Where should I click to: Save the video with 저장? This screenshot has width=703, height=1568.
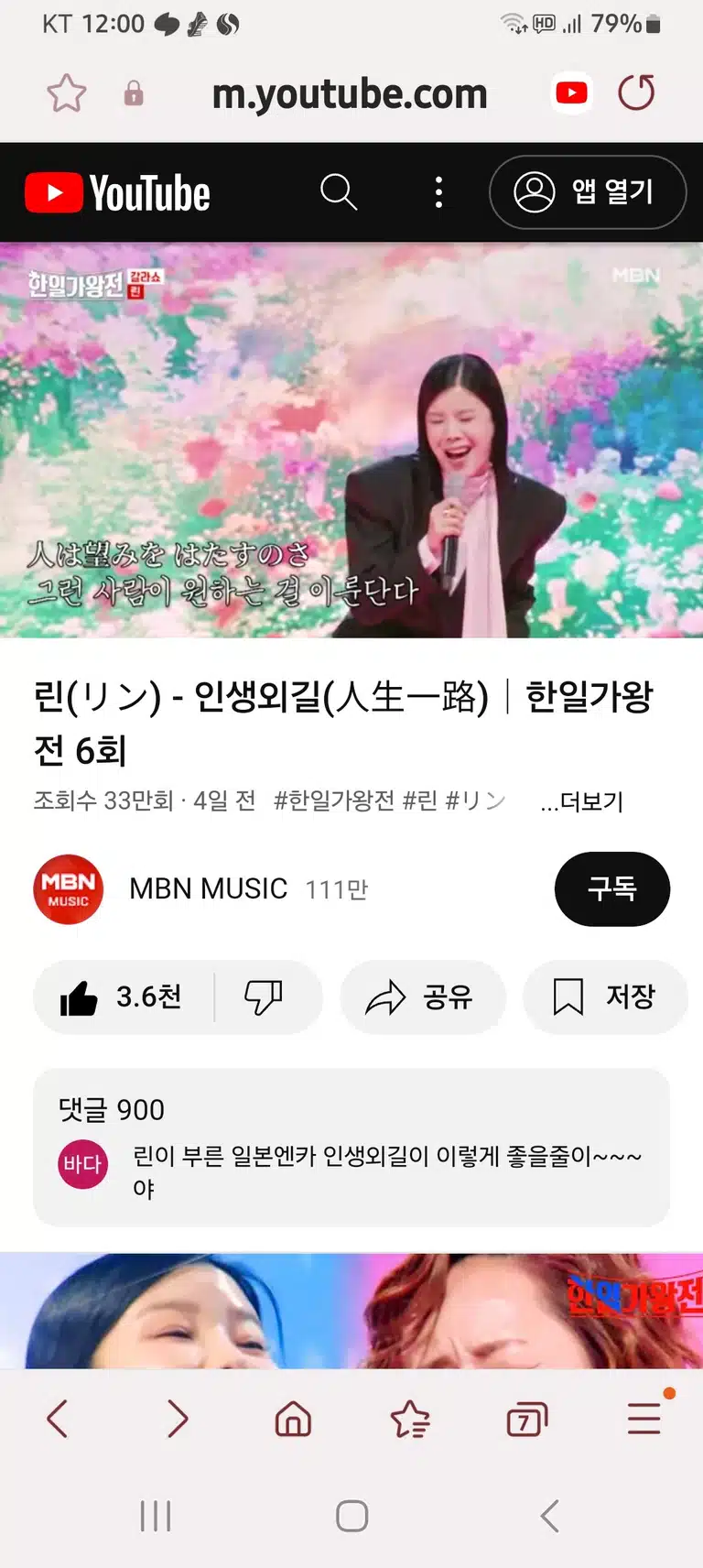[605, 996]
